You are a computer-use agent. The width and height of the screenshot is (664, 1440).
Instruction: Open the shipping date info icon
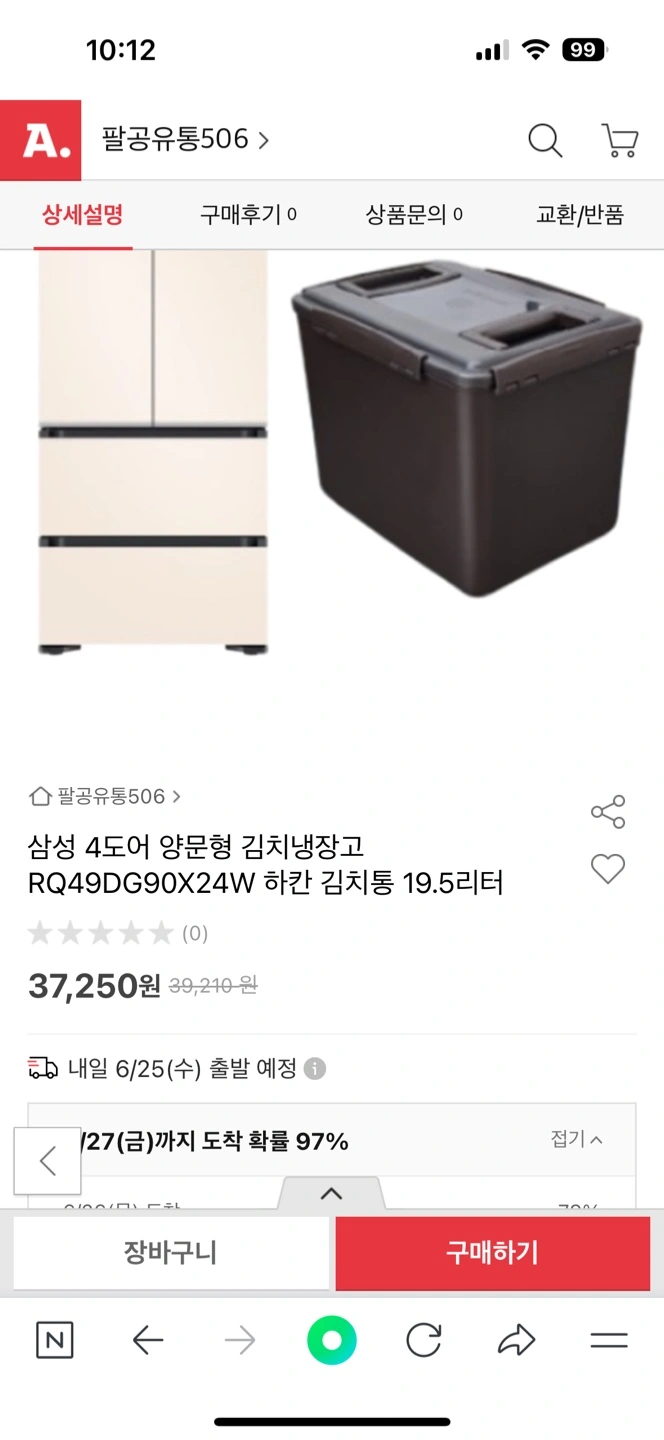coord(315,1069)
